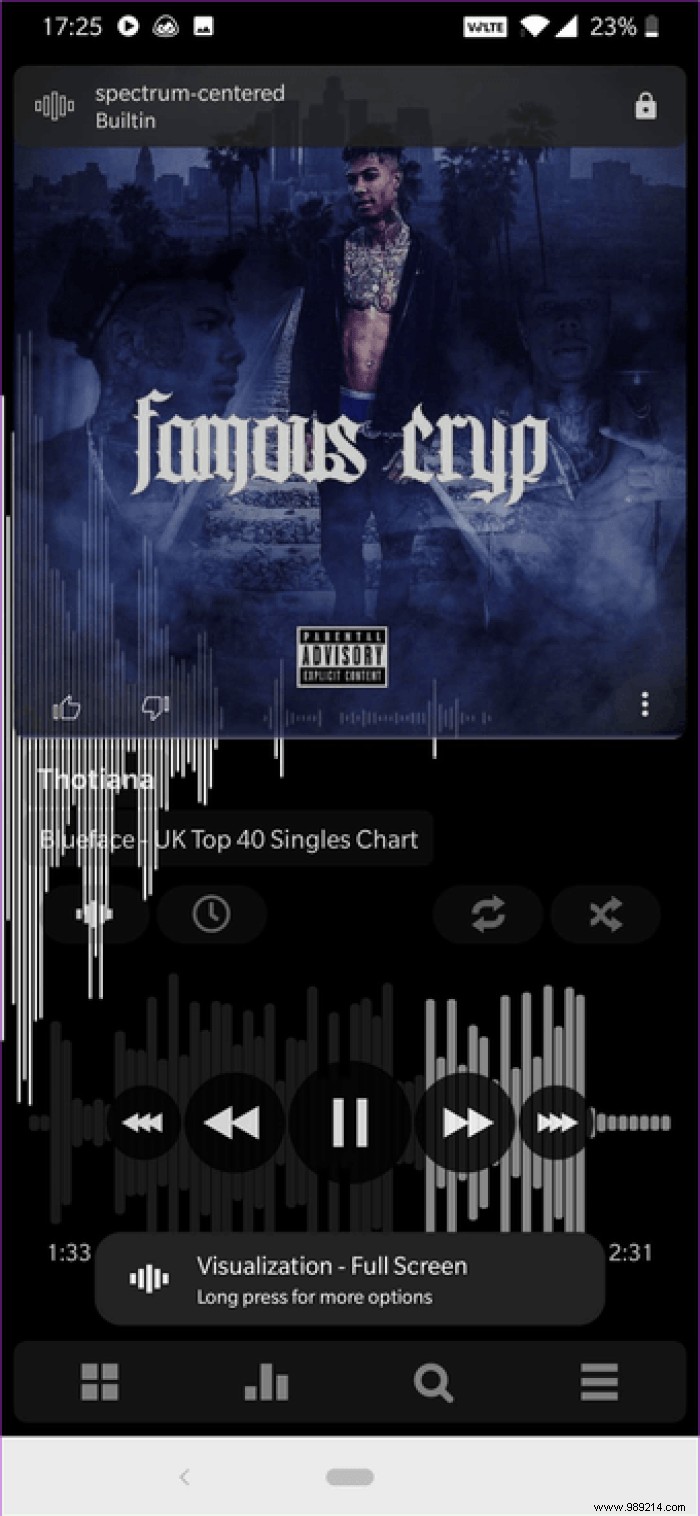The height and width of the screenshot is (1516, 700).
Task: Skip to the next track
Action: click(x=466, y=1122)
